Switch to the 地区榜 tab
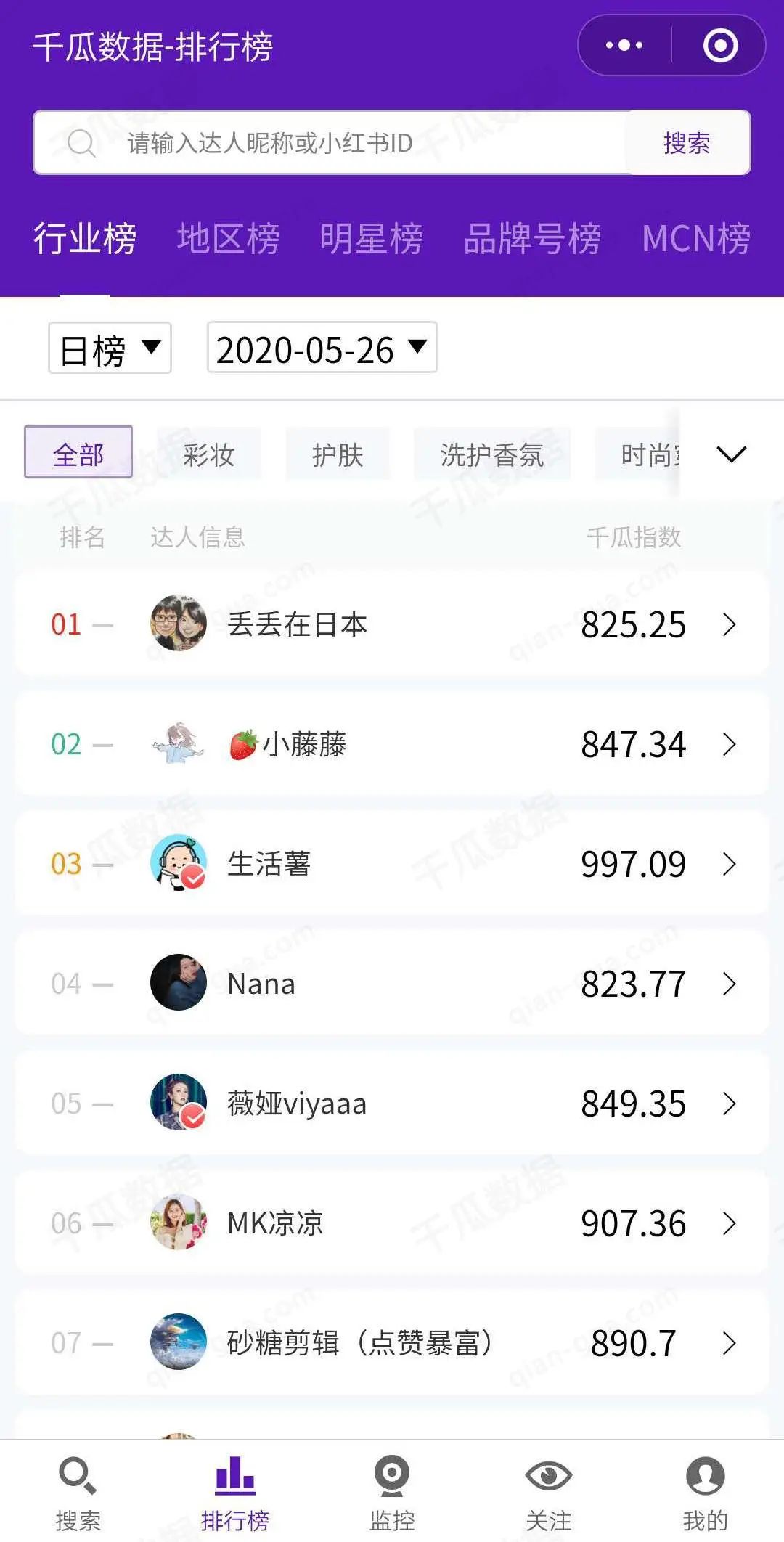This screenshot has width=784, height=1542. [x=228, y=239]
